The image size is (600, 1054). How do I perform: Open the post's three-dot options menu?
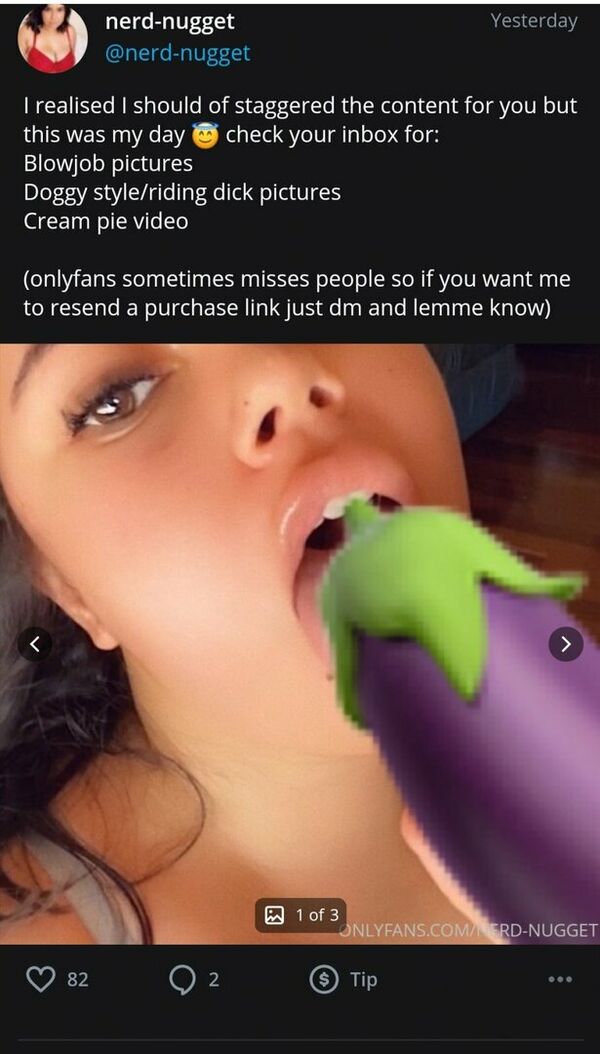click(x=561, y=979)
